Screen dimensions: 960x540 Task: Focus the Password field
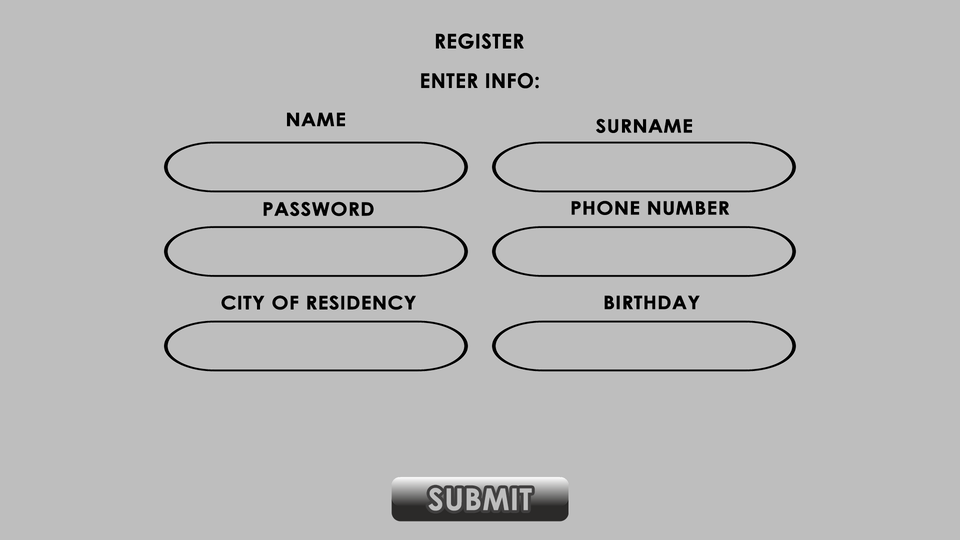click(315, 251)
